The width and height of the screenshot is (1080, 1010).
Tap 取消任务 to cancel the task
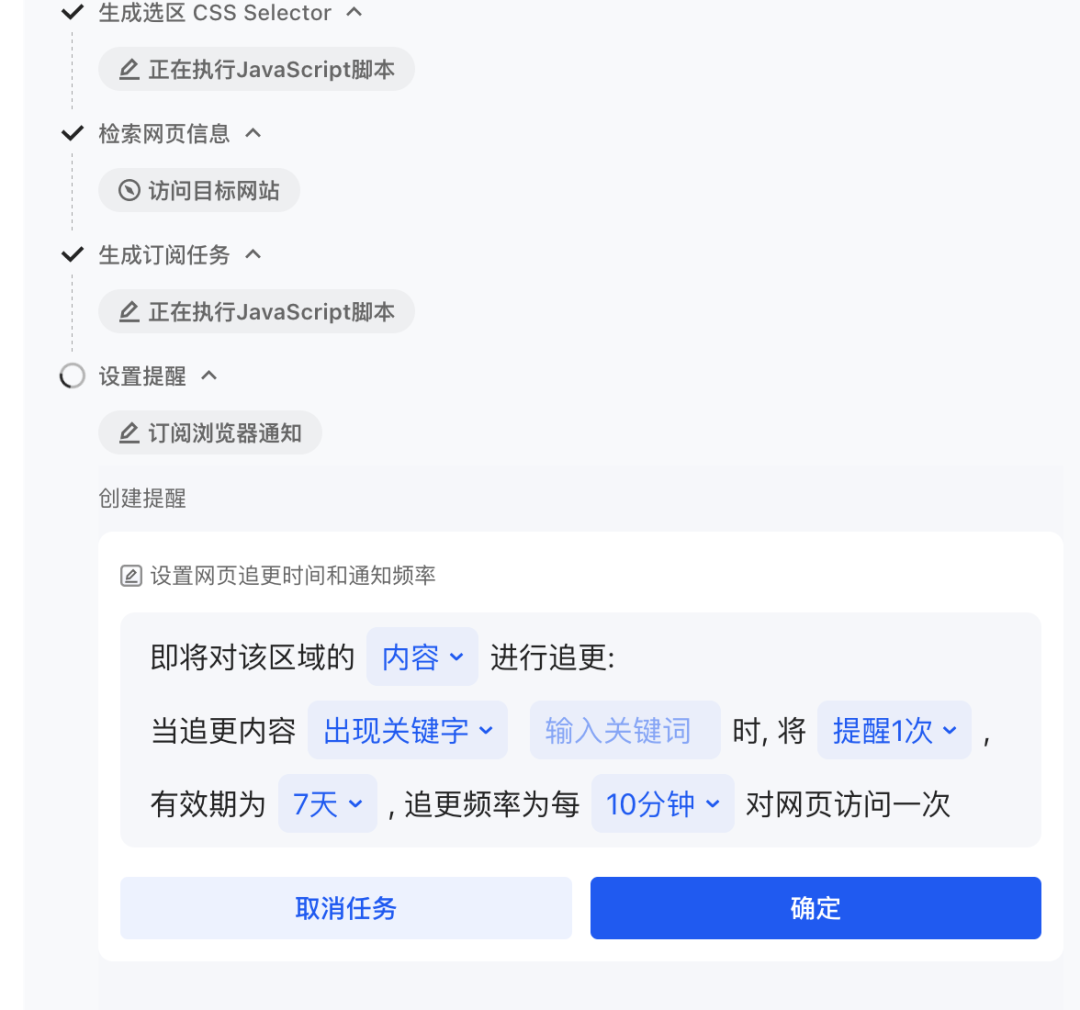tap(346, 908)
